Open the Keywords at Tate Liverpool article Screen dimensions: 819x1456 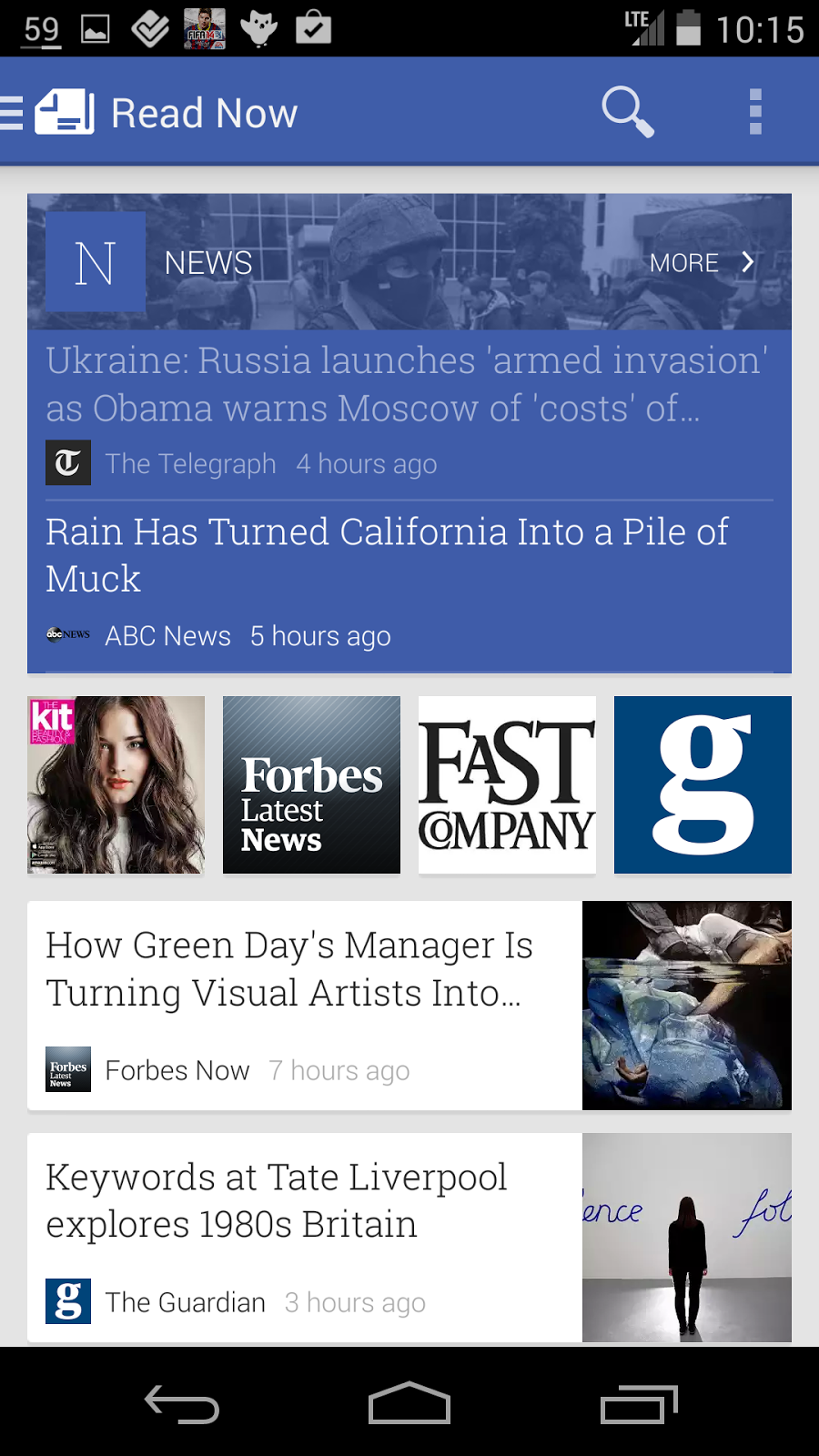click(x=409, y=1238)
